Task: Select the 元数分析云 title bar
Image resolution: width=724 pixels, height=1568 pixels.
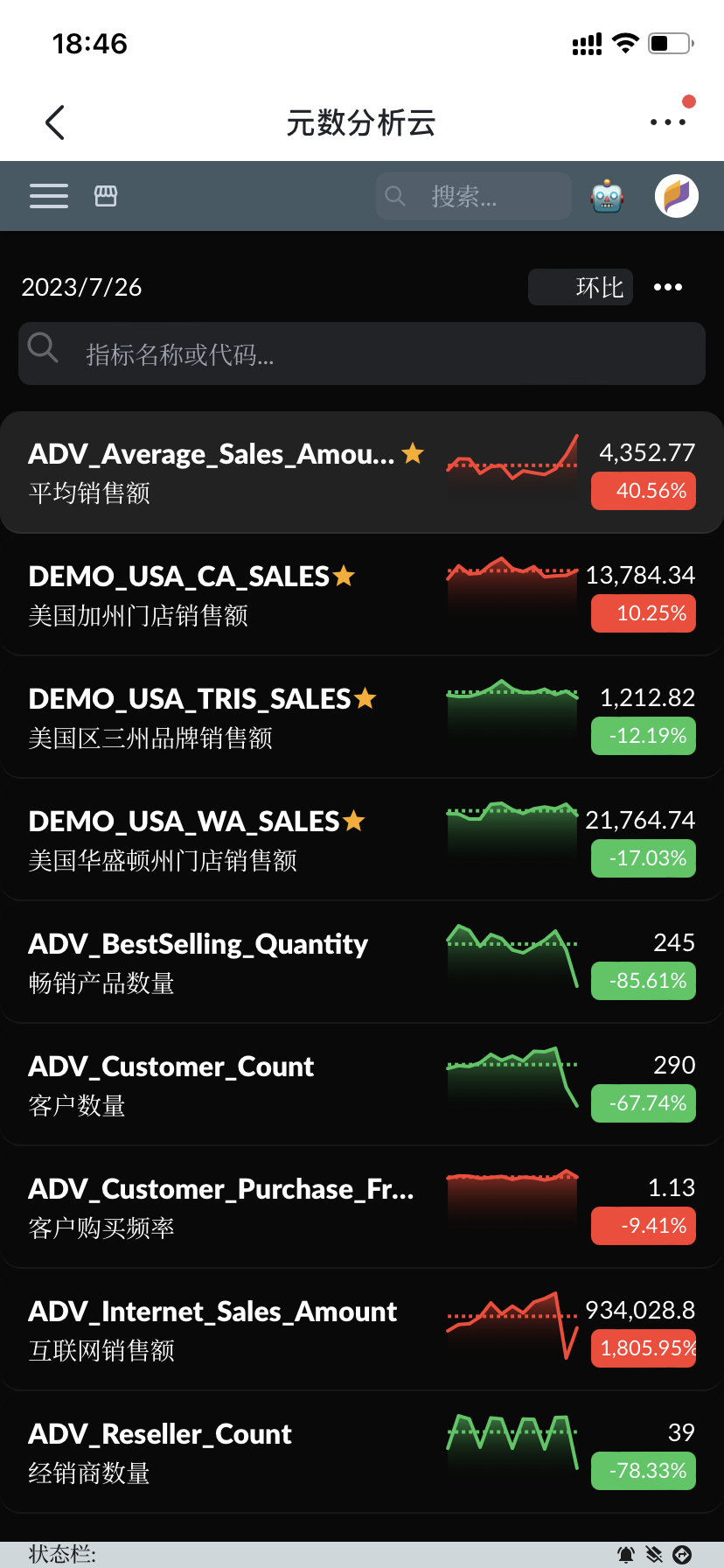Action: click(x=361, y=122)
